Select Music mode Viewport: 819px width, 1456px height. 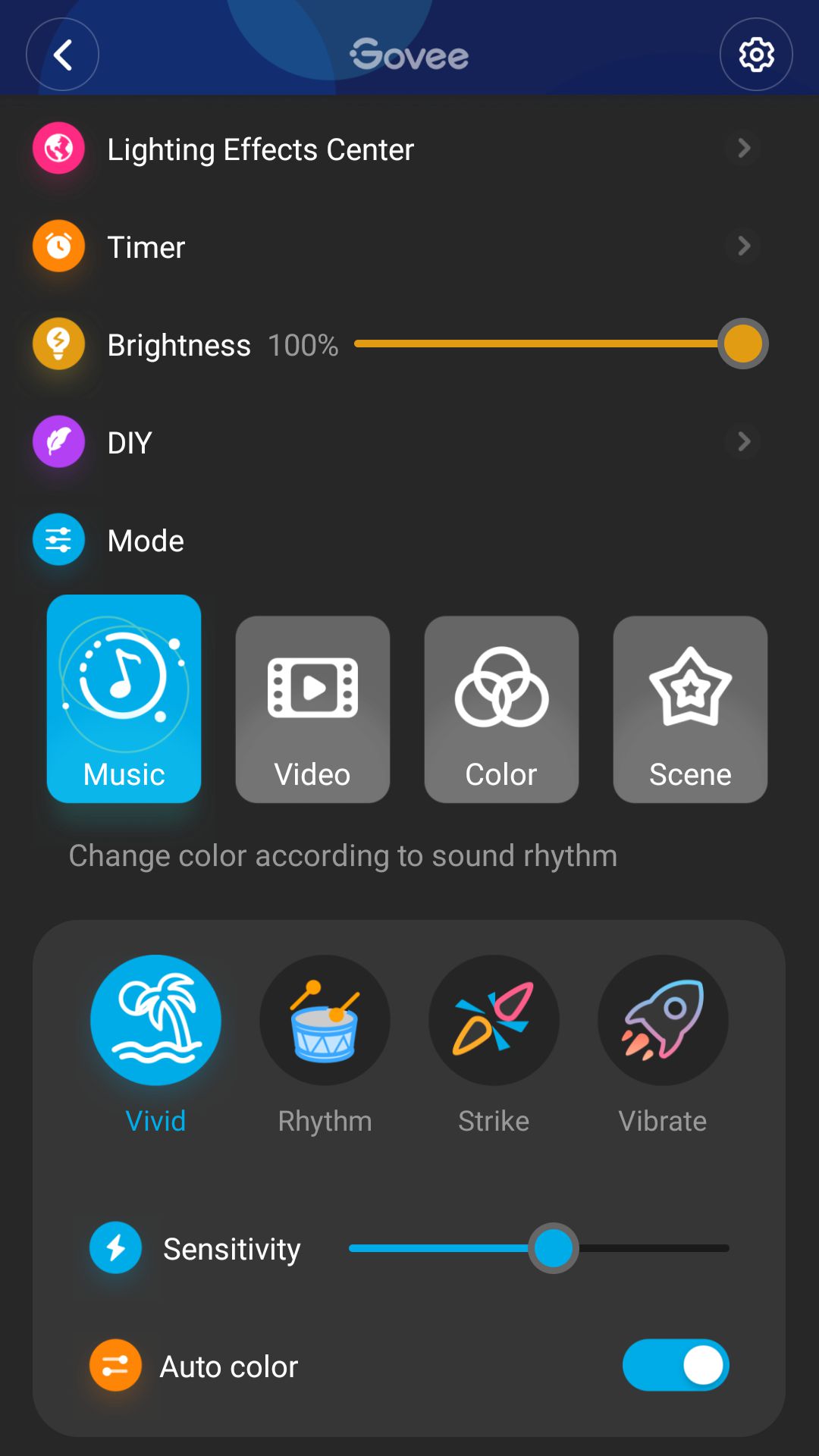[124, 699]
